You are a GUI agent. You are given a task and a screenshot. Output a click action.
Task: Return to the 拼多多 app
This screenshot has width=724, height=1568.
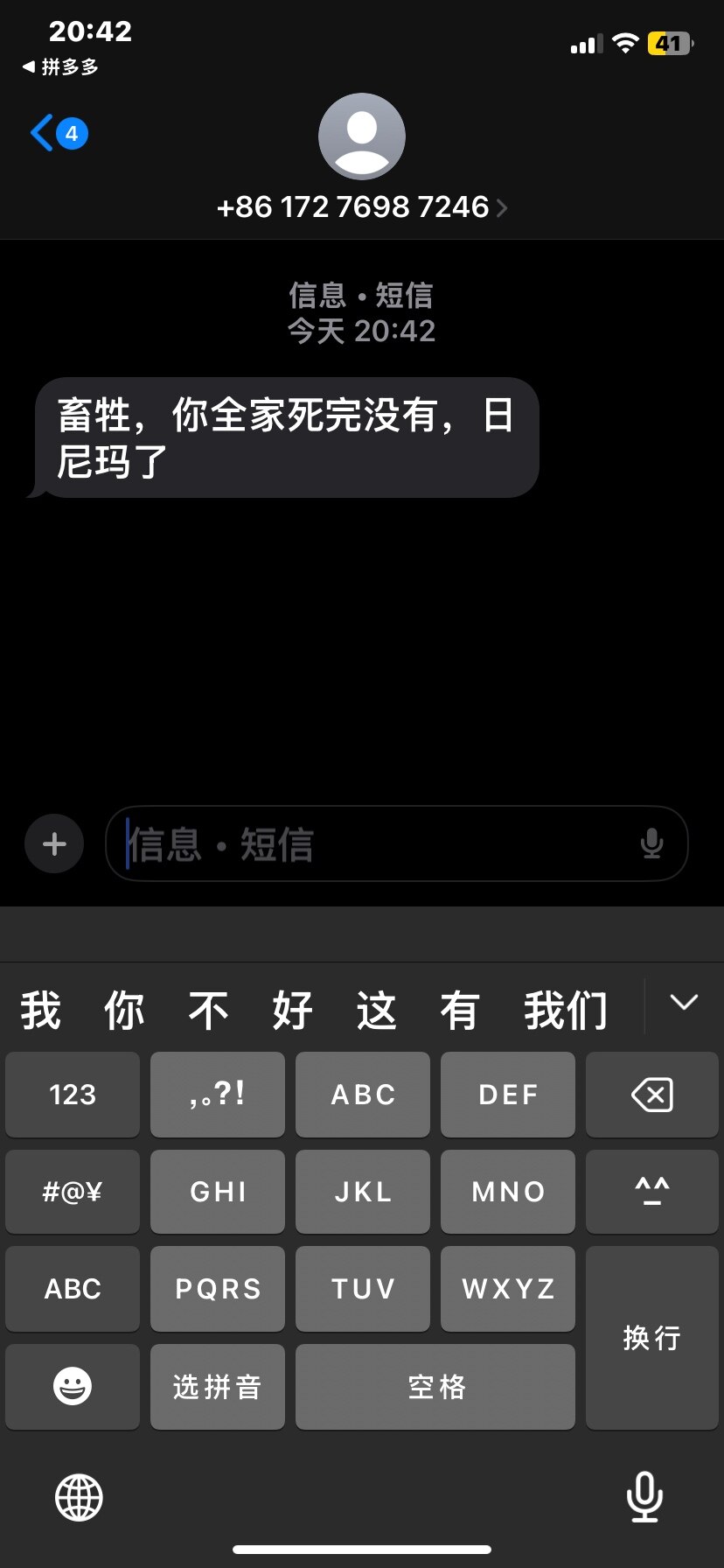tap(61, 66)
